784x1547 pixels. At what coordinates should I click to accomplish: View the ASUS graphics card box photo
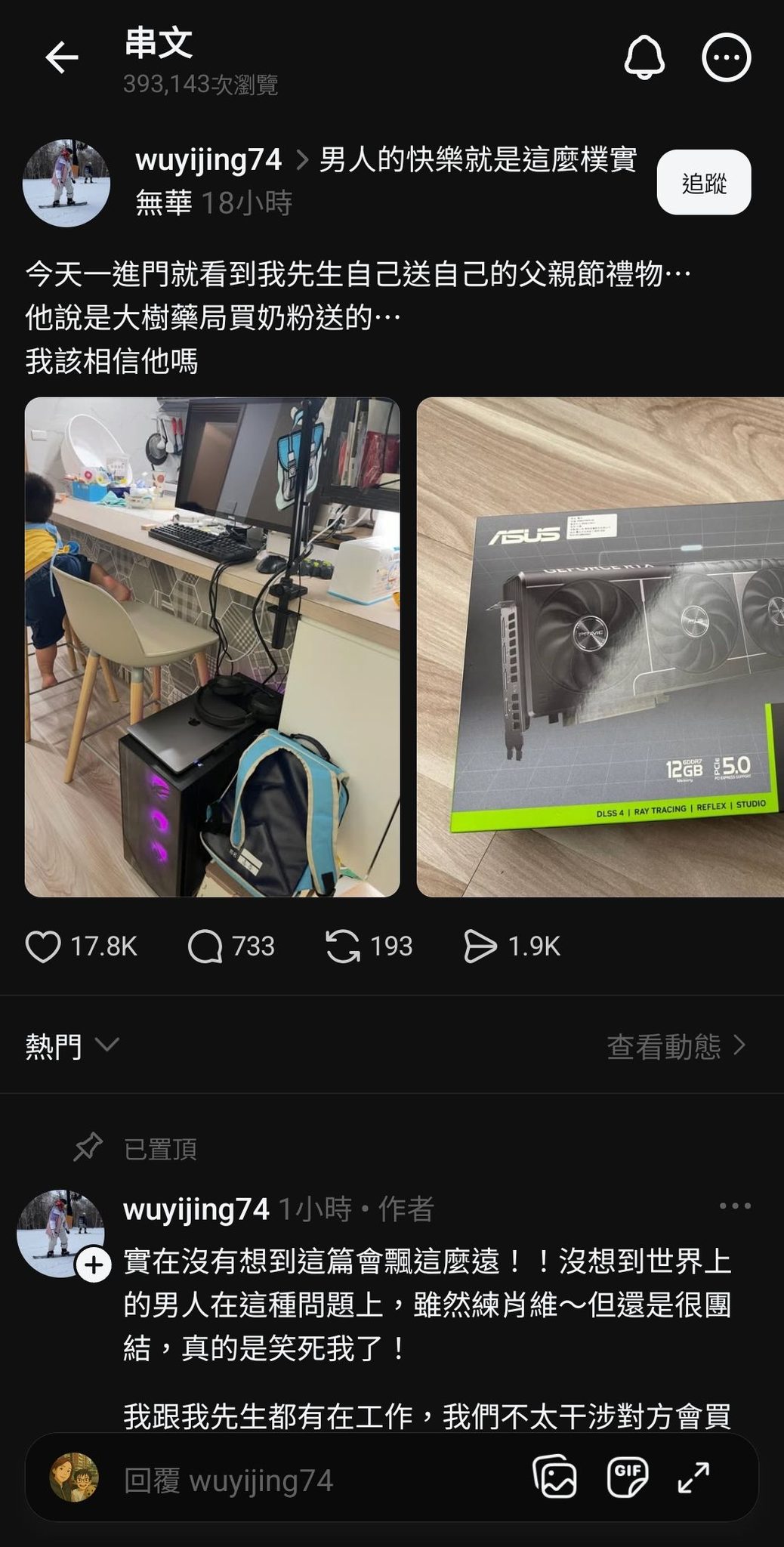click(x=600, y=647)
